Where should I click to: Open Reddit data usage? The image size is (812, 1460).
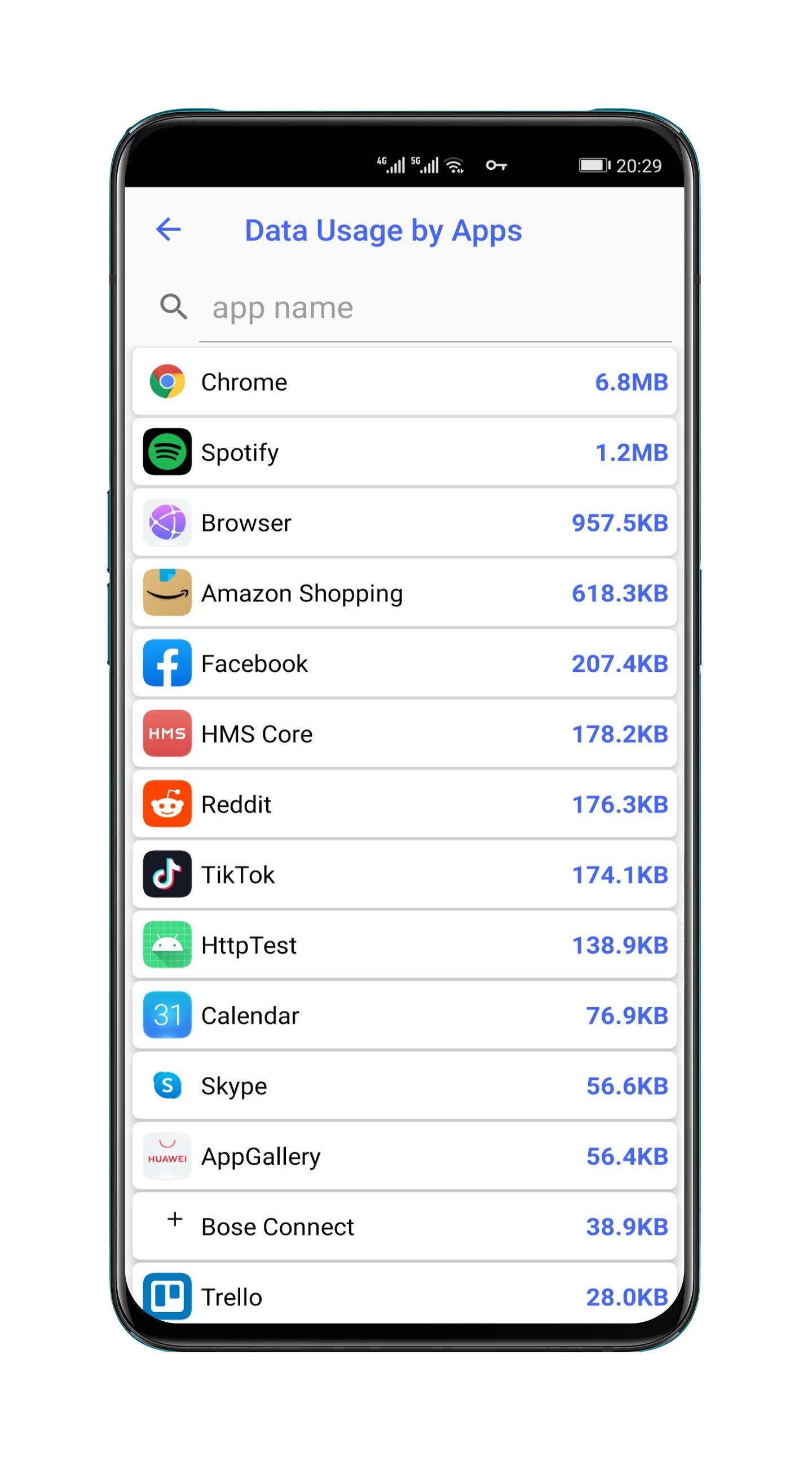404,804
